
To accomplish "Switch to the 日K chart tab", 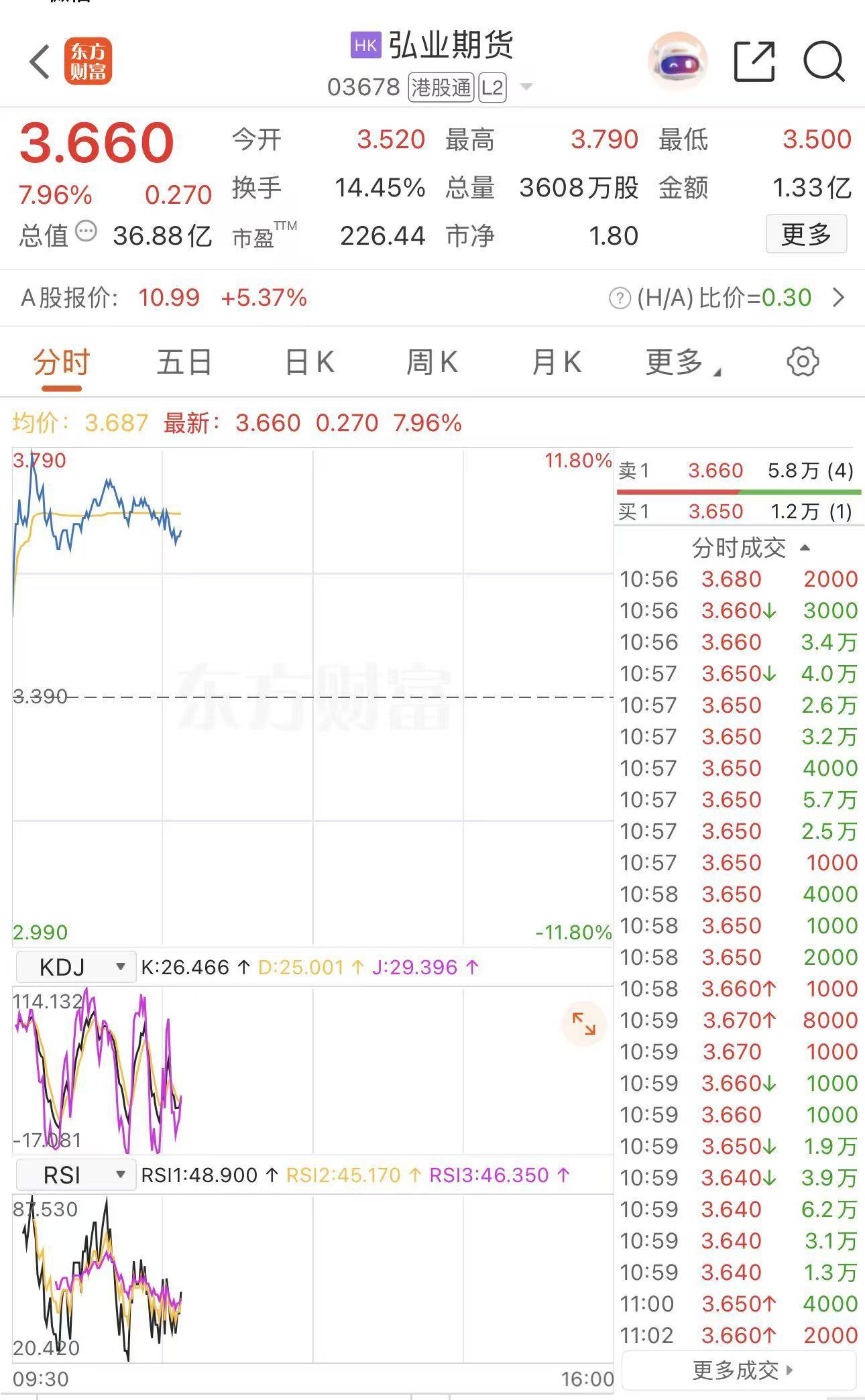I will (309, 363).
